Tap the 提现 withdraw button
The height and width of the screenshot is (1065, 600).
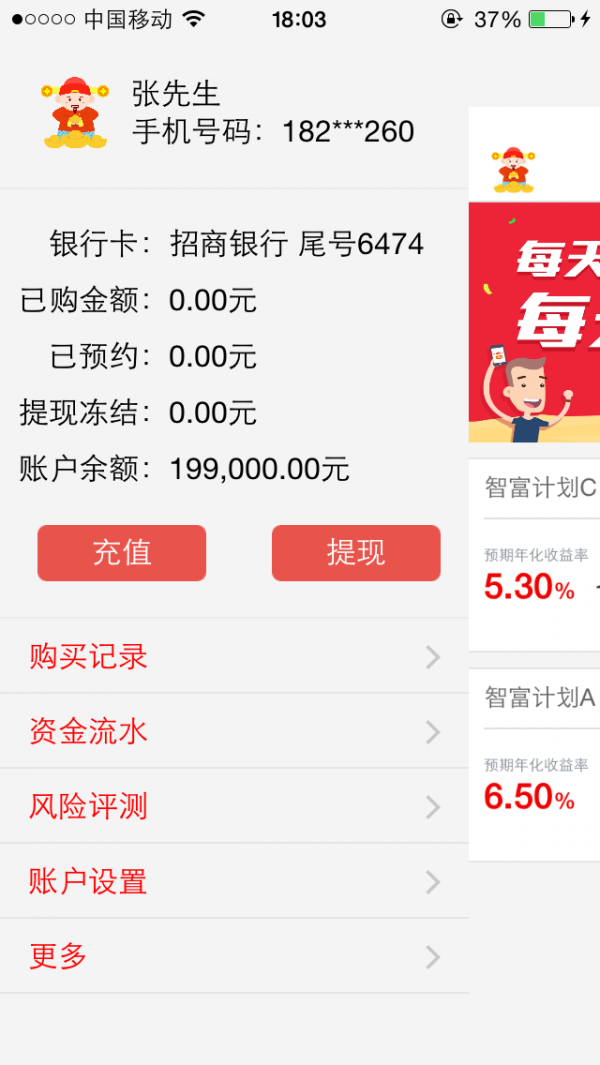356,553
